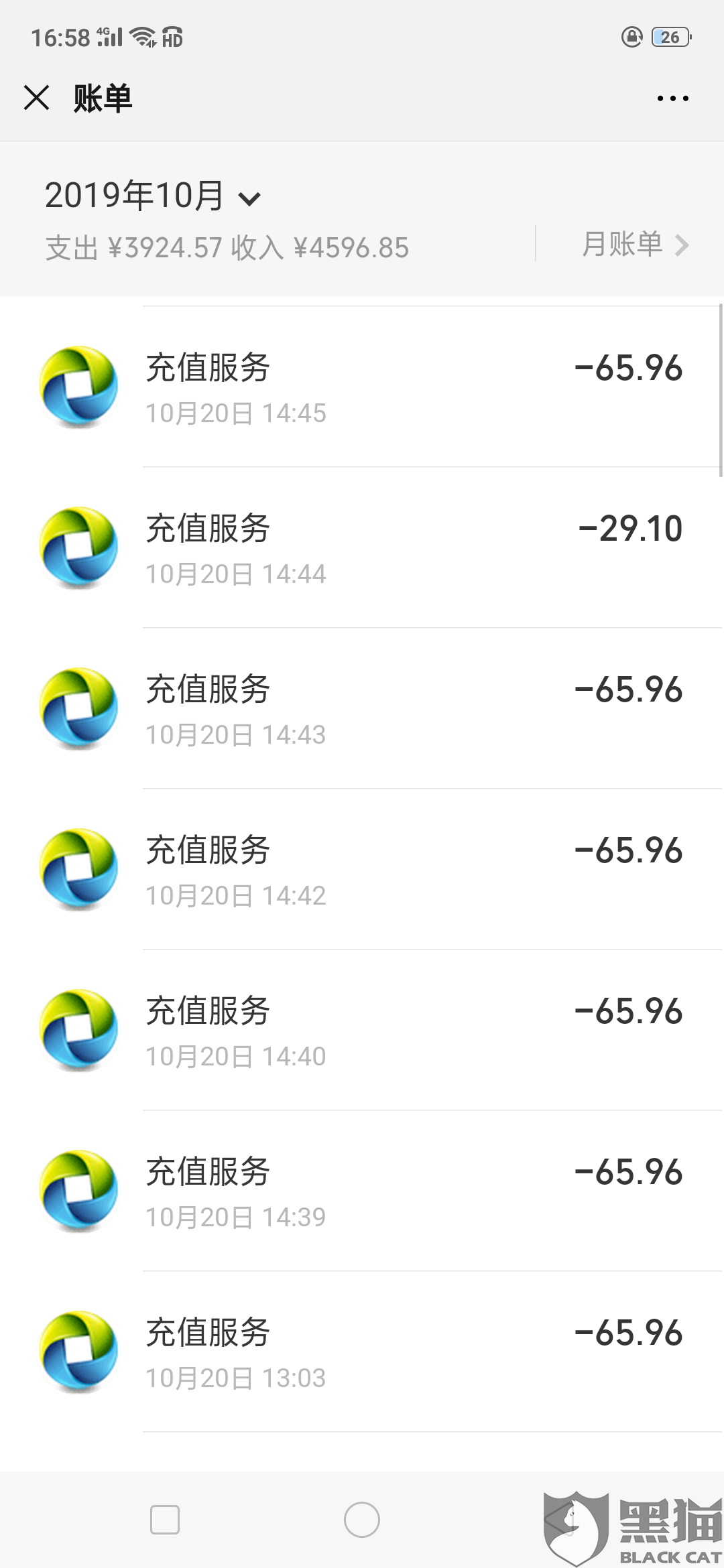Show recent apps with the square button
This screenshot has height=1568, width=724.
point(165,1520)
